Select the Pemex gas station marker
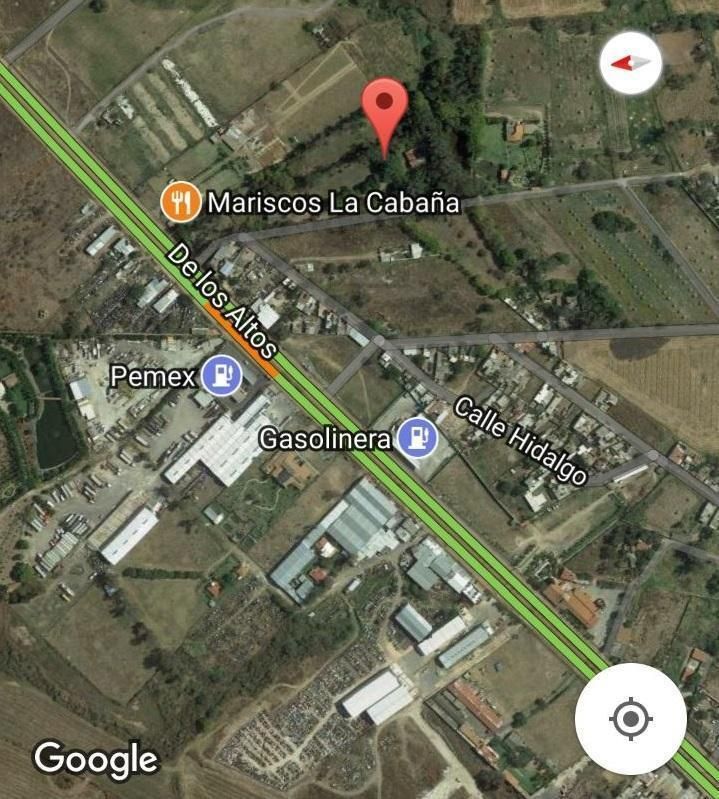 tap(221, 376)
